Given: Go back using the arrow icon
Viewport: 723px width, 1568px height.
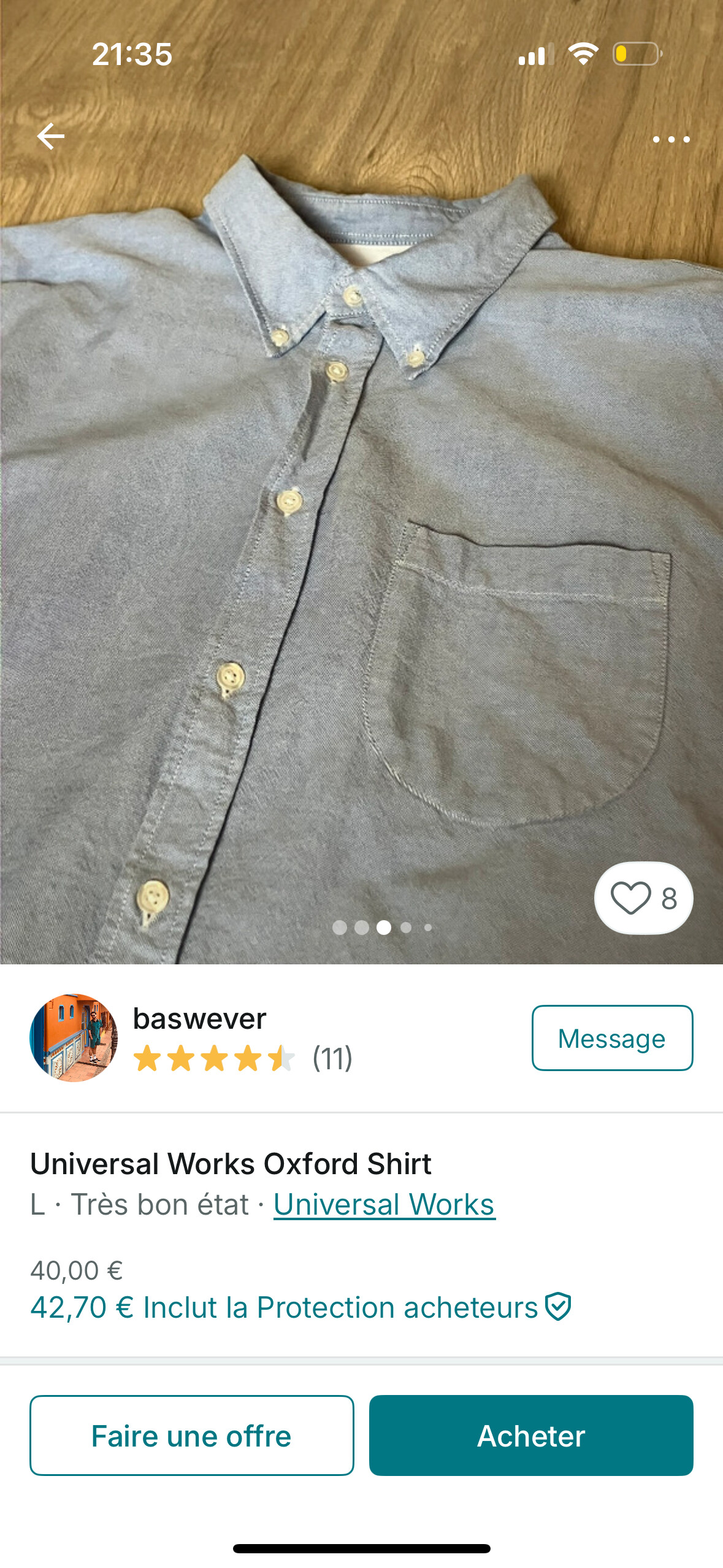Looking at the screenshot, I should pyautogui.click(x=50, y=136).
